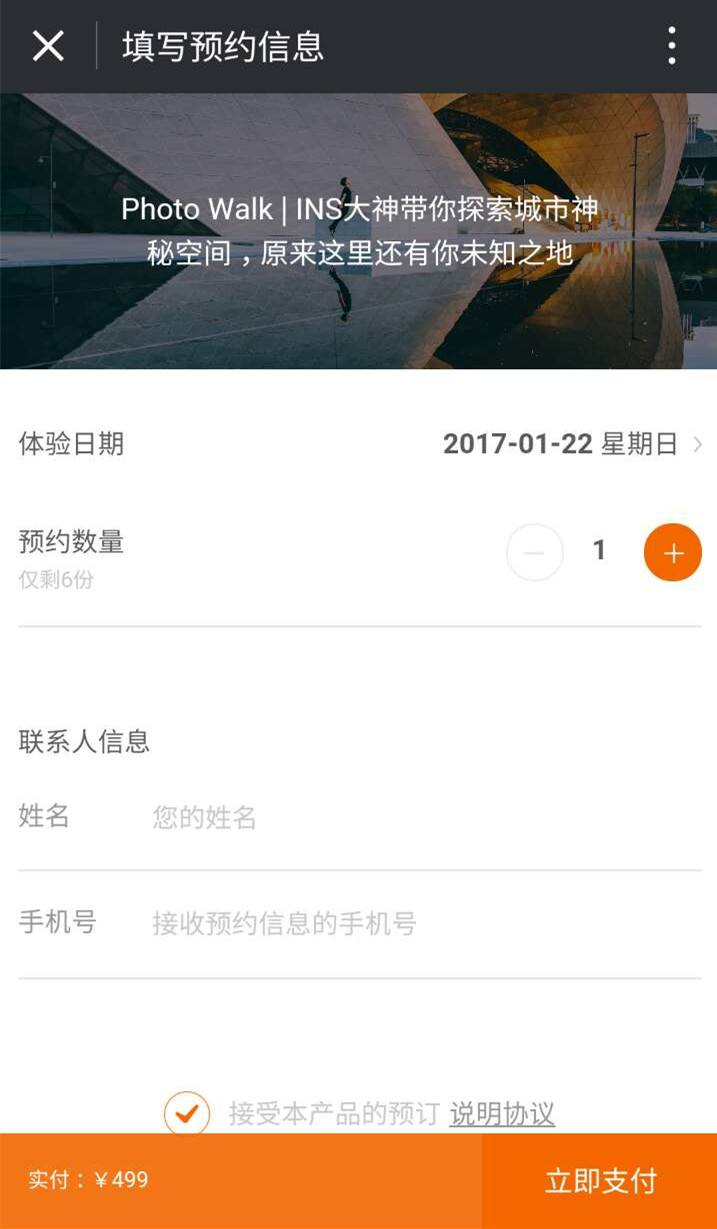Tap the name field 您的姓名
This screenshot has height=1229, width=717.
tap(426, 818)
